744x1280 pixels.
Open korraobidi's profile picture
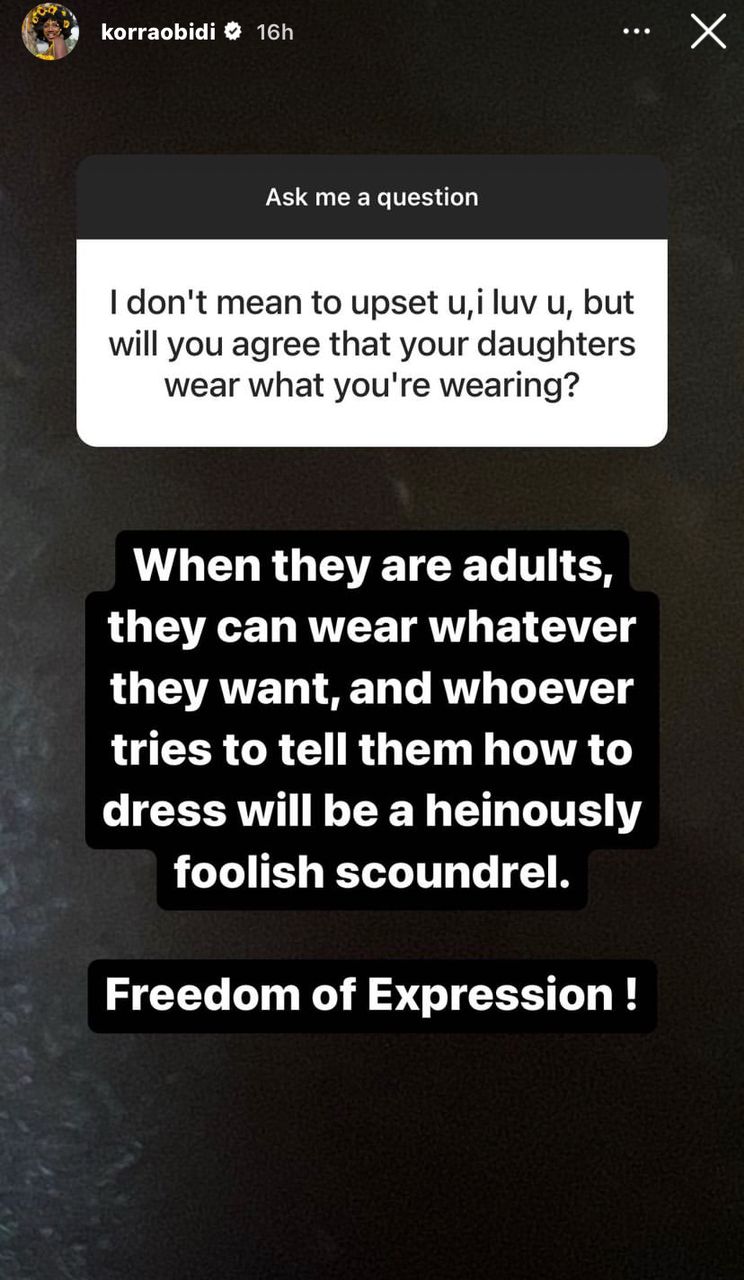click(50, 32)
